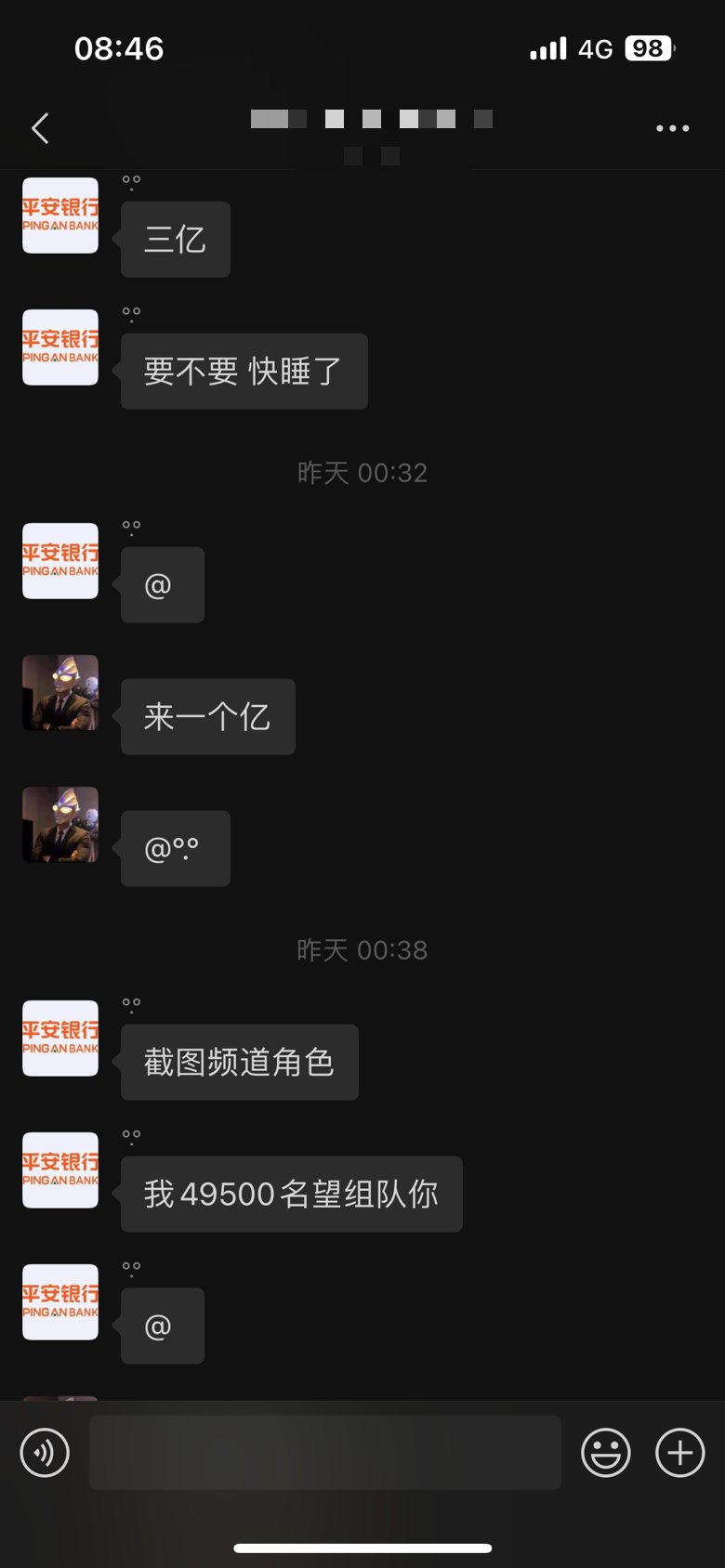Tap the home indicator bar at bottom
This screenshot has height=1568, width=725.
362,1548
